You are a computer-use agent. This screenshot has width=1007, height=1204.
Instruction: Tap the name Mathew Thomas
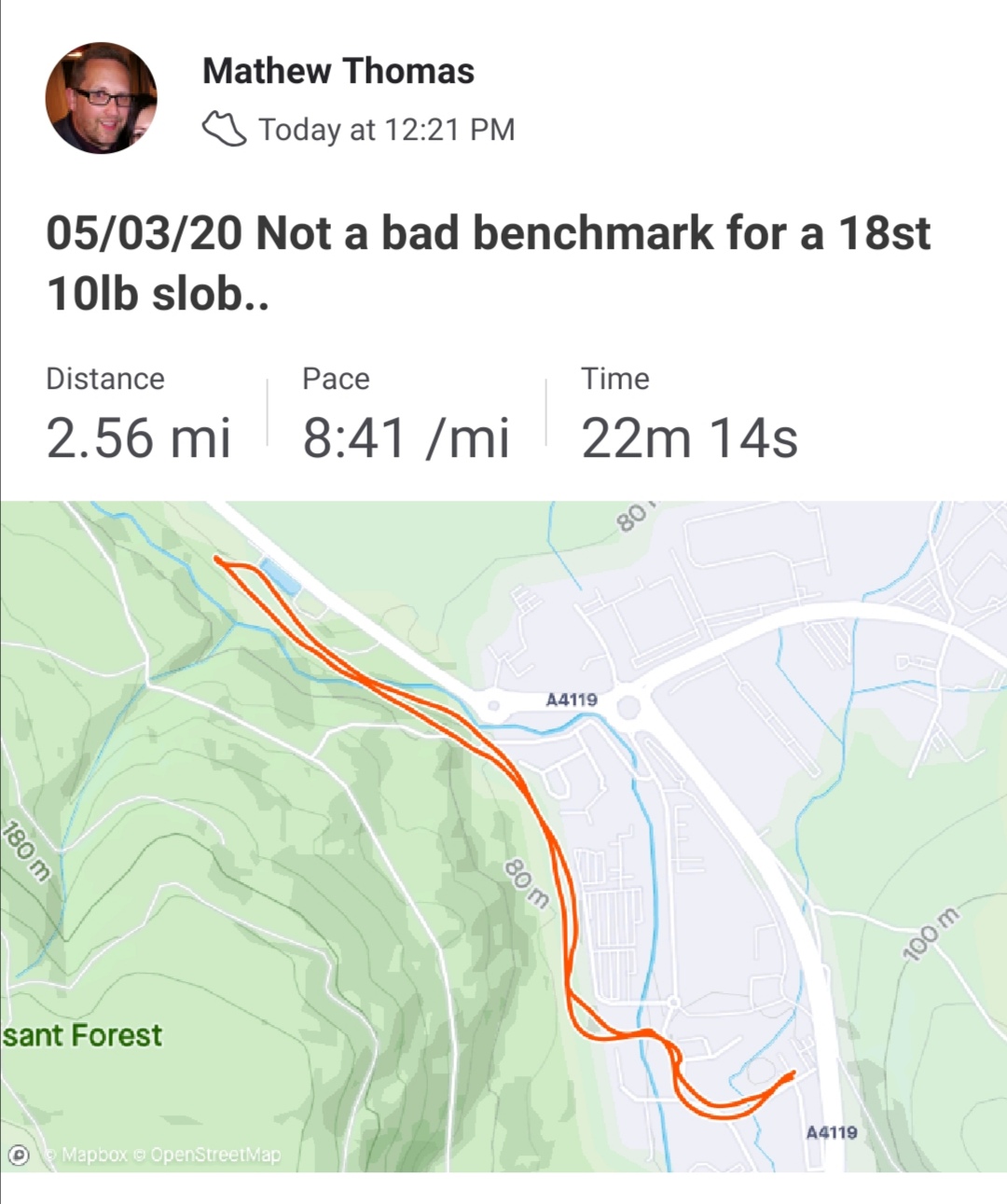click(338, 71)
